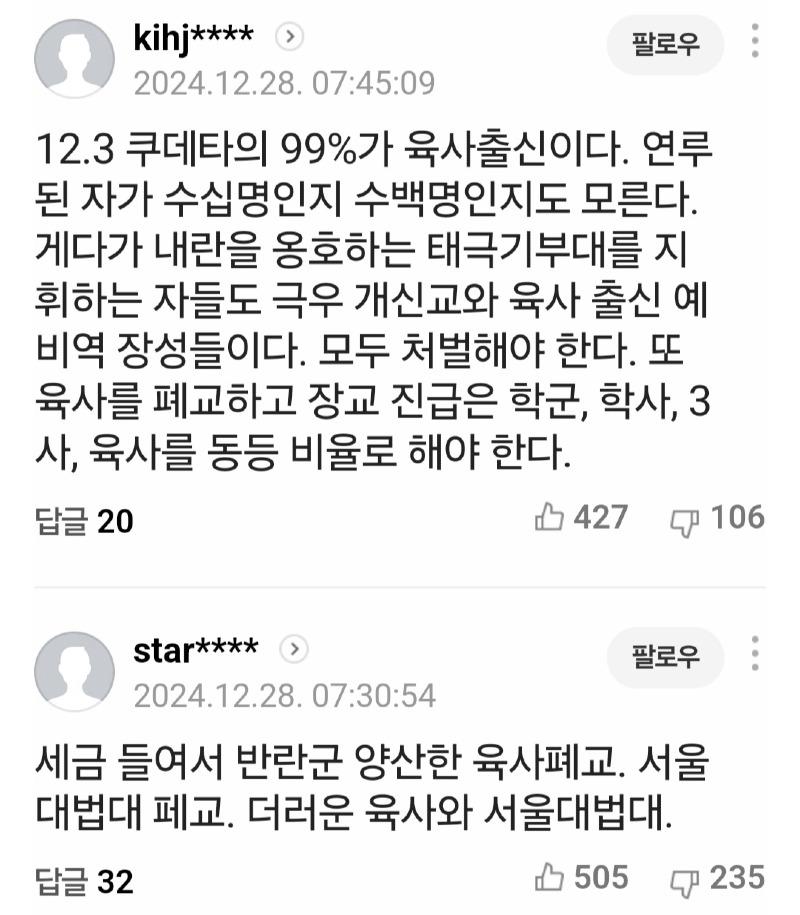Open kihj**** profile via chevron
Image resolution: width=800 pixels, height=915 pixels.
click(290, 38)
